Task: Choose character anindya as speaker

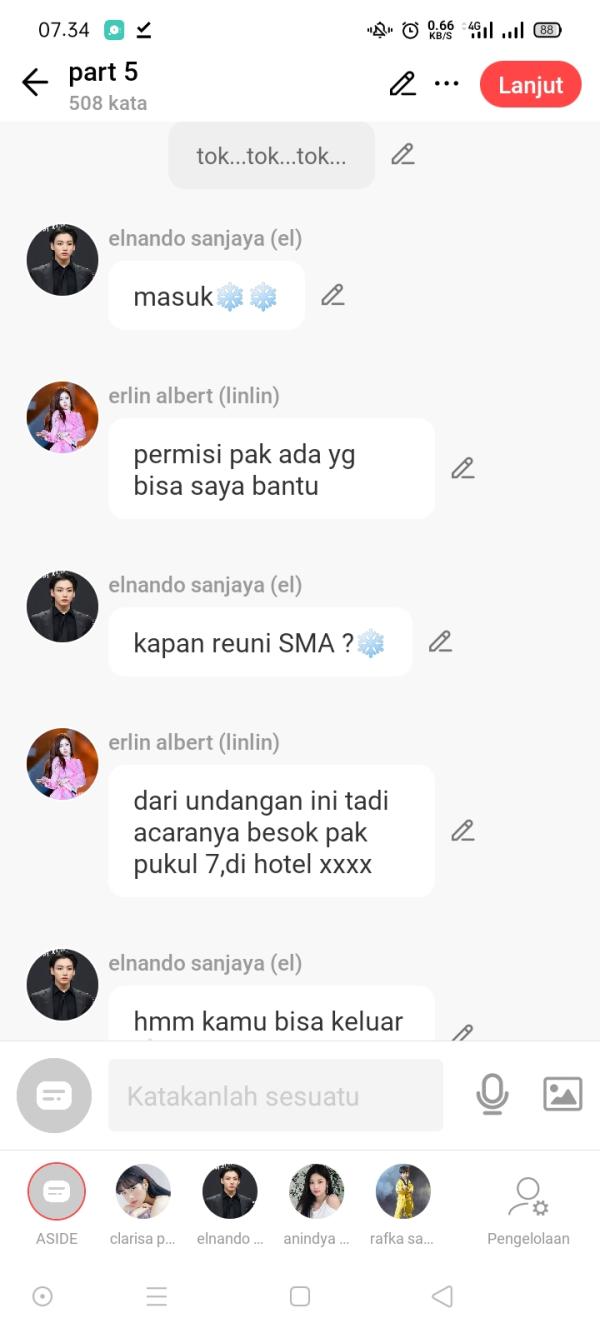Action: [x=316, y=1191]
